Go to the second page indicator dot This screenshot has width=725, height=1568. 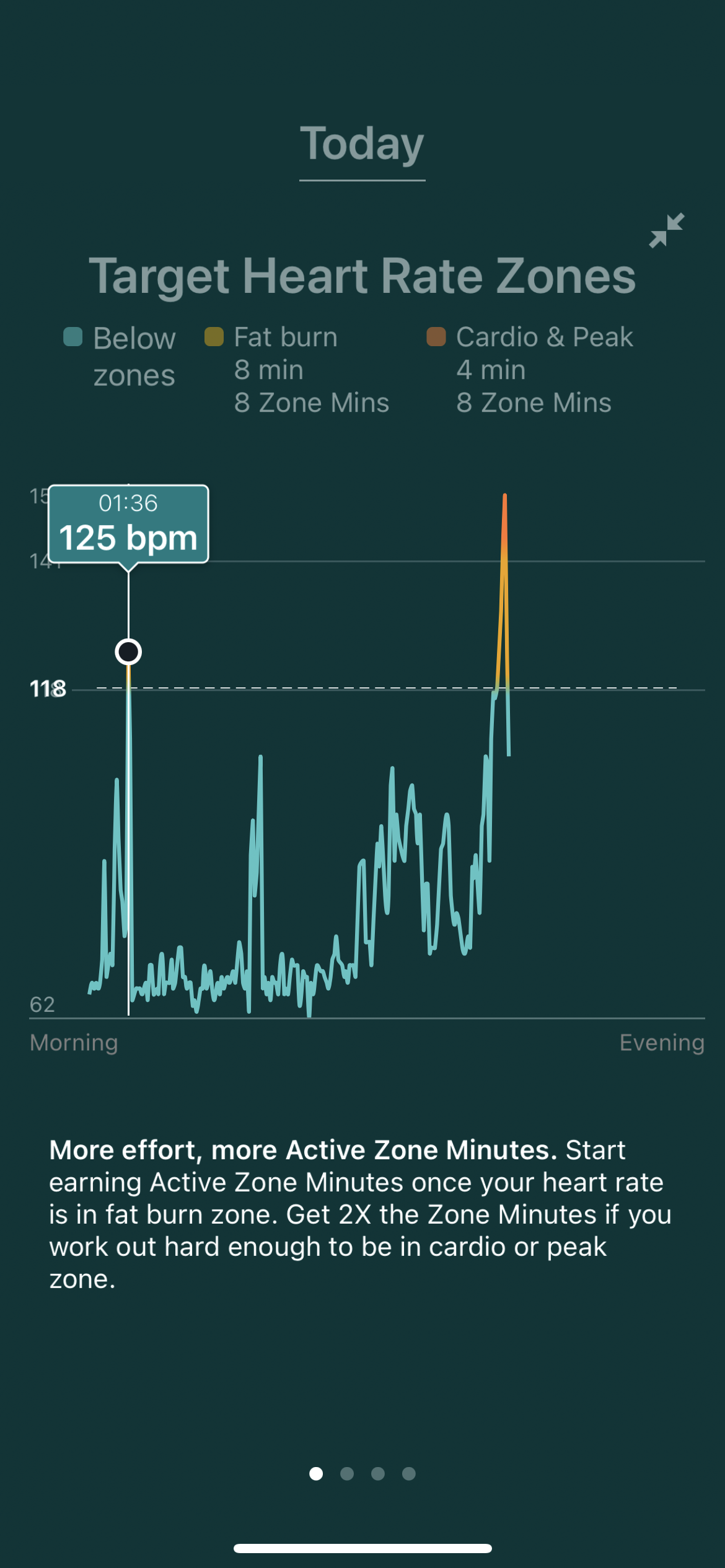347,1473
